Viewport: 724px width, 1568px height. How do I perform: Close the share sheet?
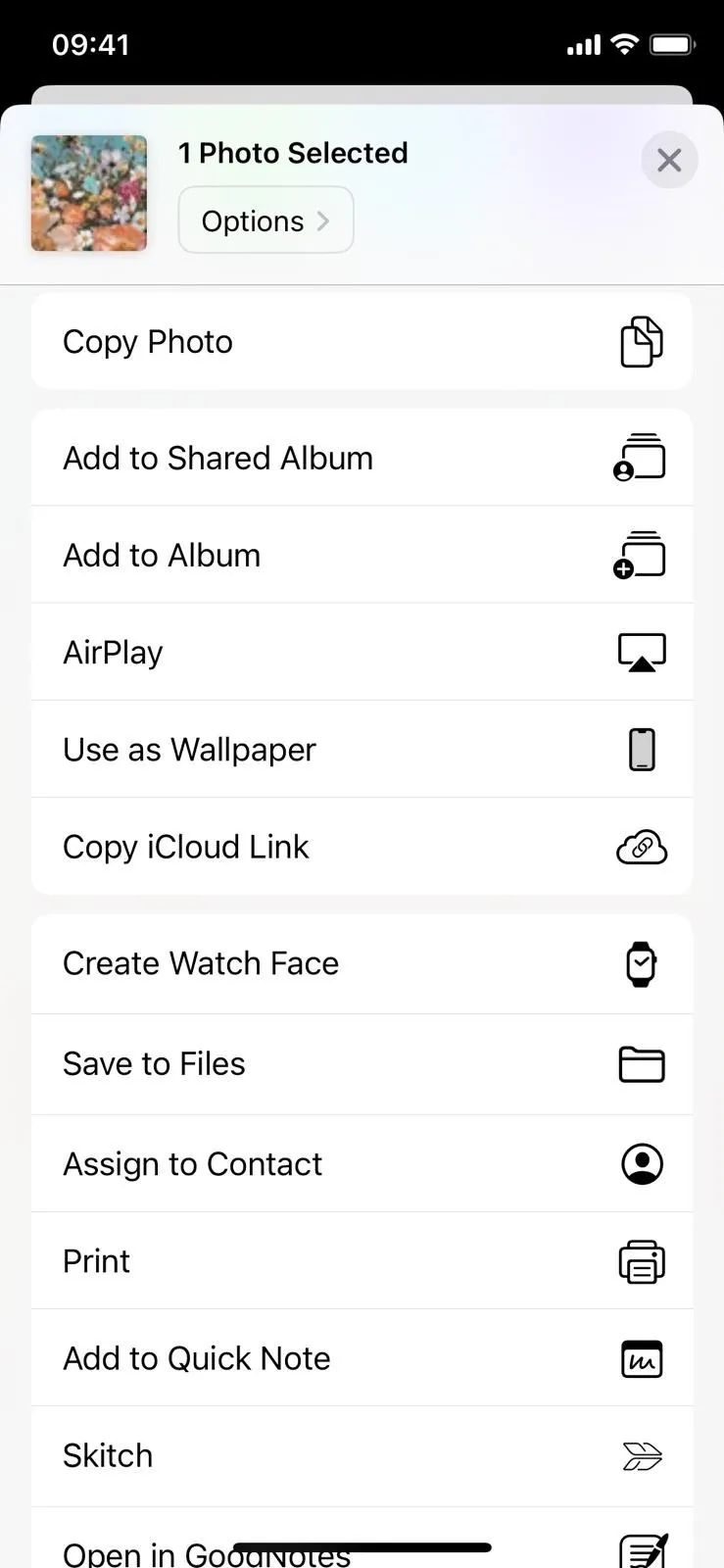[669, 160]
